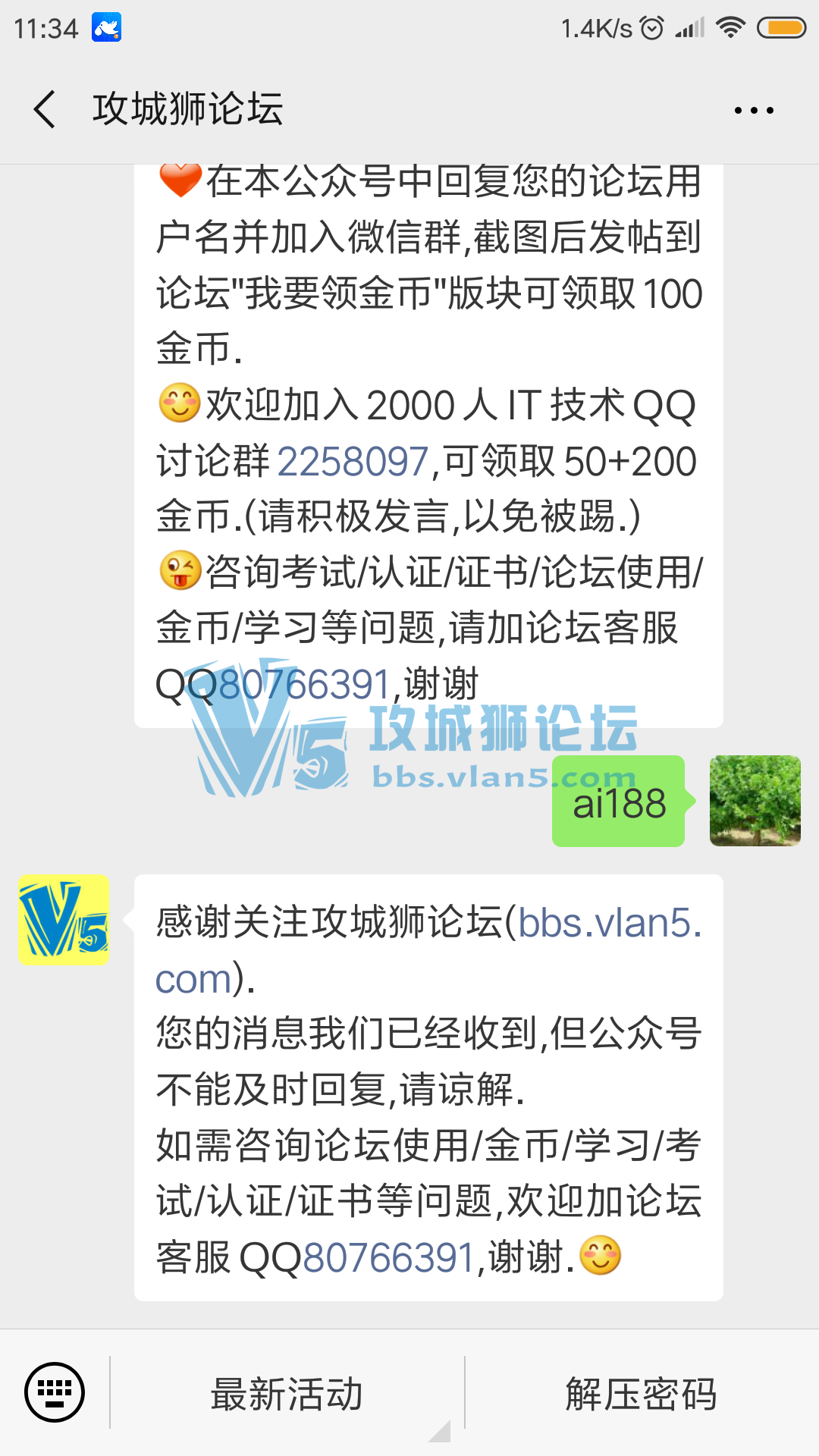This screenshot has height=1456, width=819.
Task: Open the 最新活动 menu
Action: point(287,1394)
